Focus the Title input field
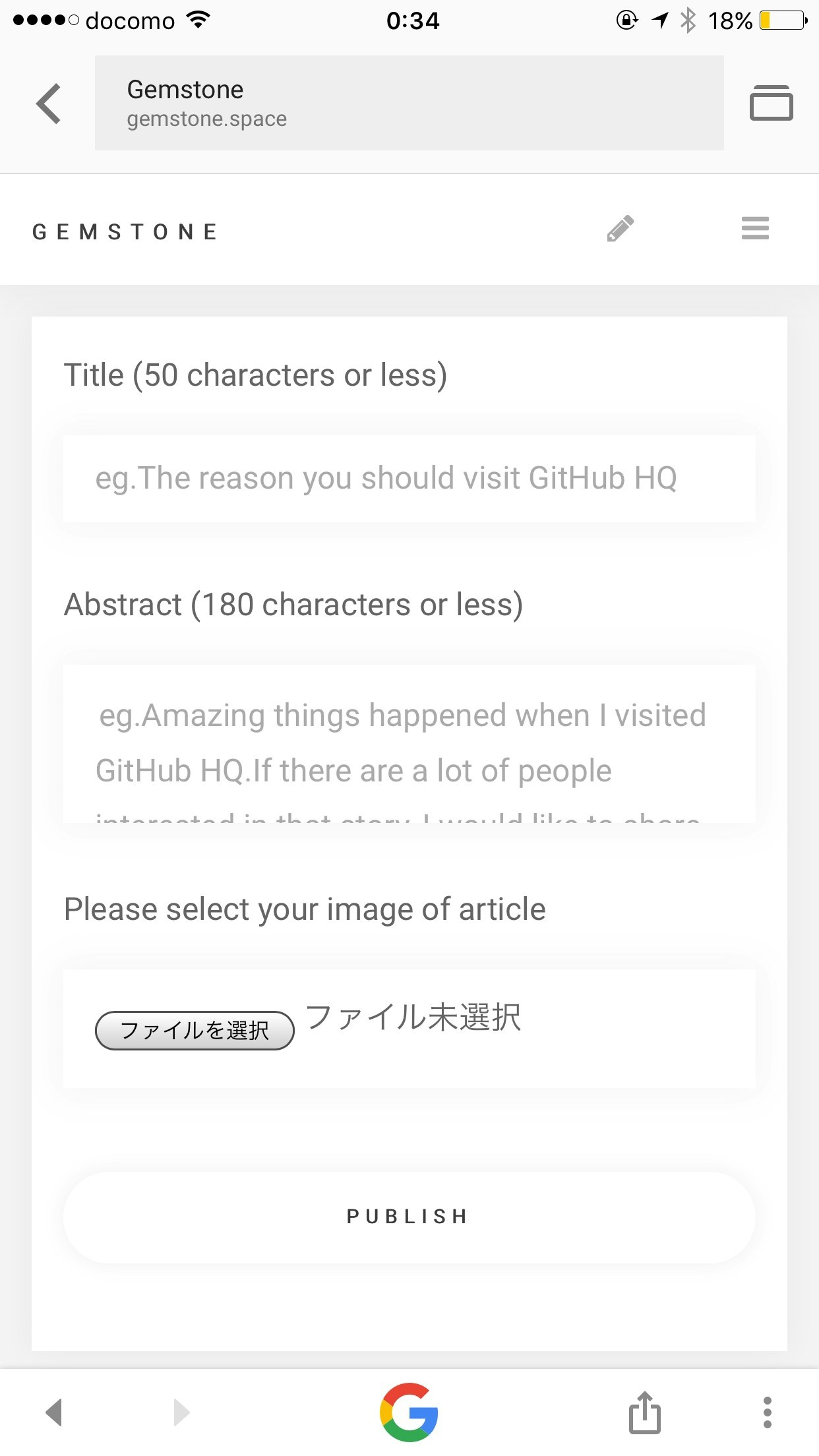 click(409, 477)
